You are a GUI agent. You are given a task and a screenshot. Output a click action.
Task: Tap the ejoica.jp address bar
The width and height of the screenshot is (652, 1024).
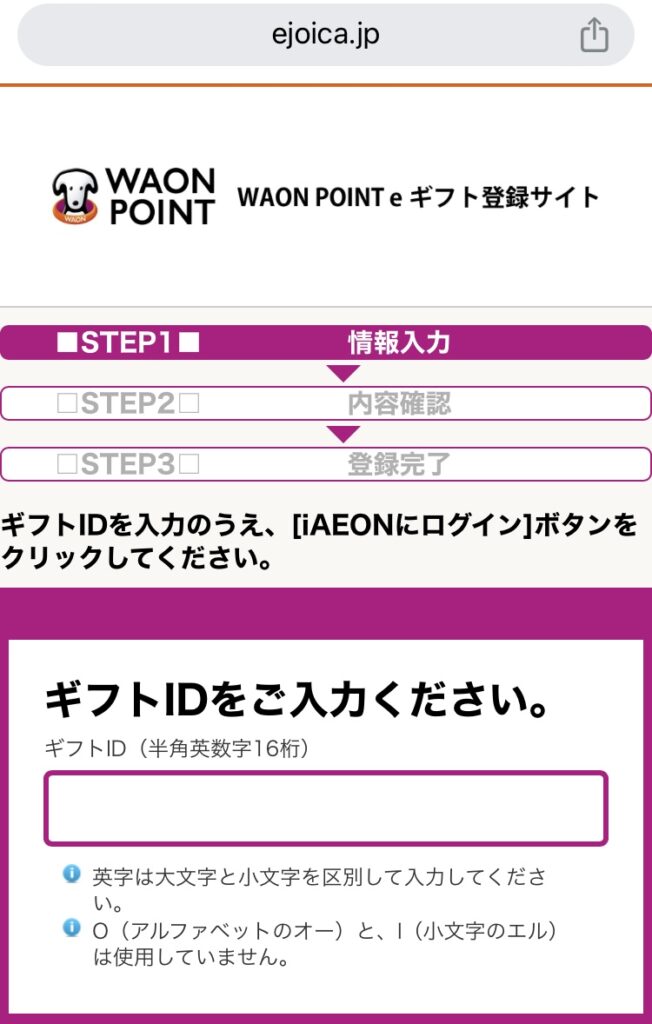tap(325, 36)
